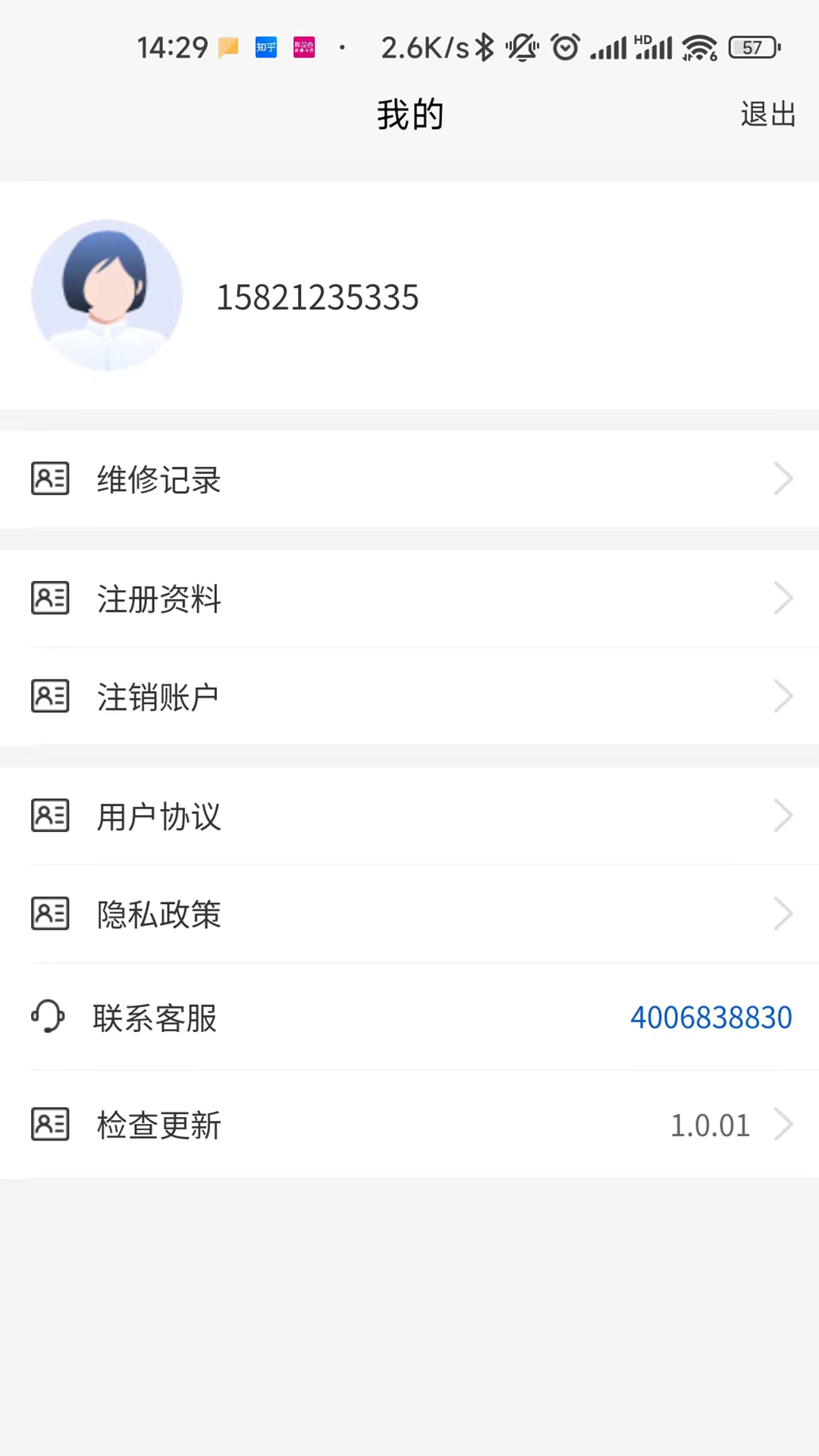Viewport: 819px width, 1456px height.
Task: Tap 退出 to log out
Action: [x=767, y=114]
